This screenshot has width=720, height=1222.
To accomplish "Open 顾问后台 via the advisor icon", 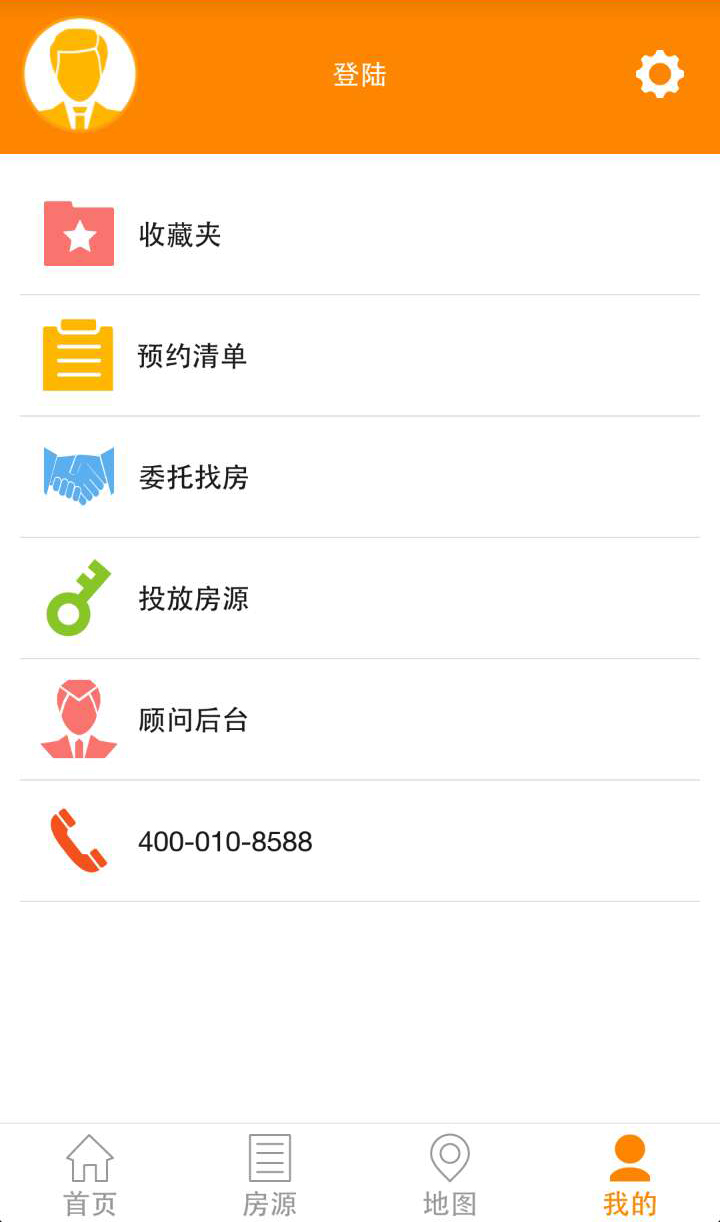I will click(x=78, y=719).
